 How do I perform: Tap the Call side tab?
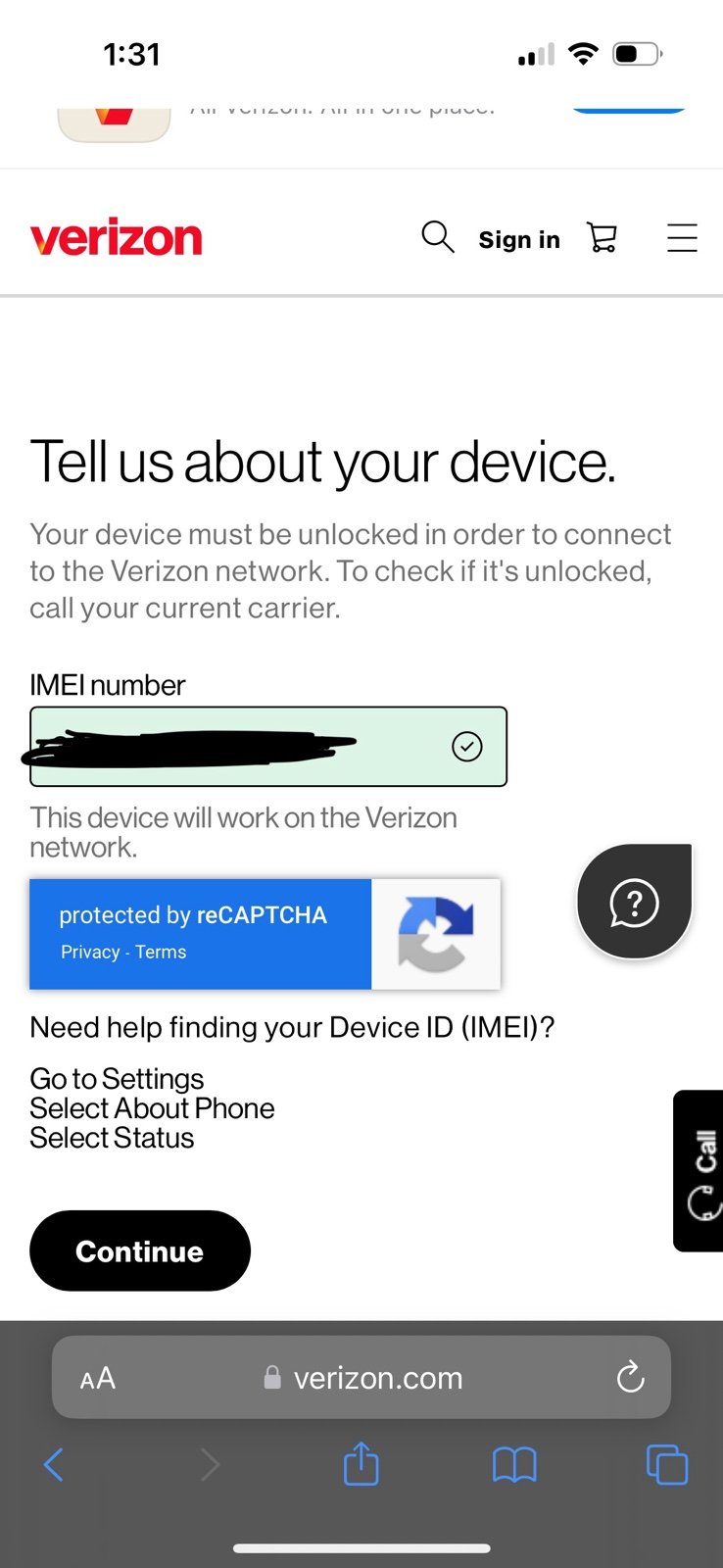pyautogui.click(x=700, y=1170)
